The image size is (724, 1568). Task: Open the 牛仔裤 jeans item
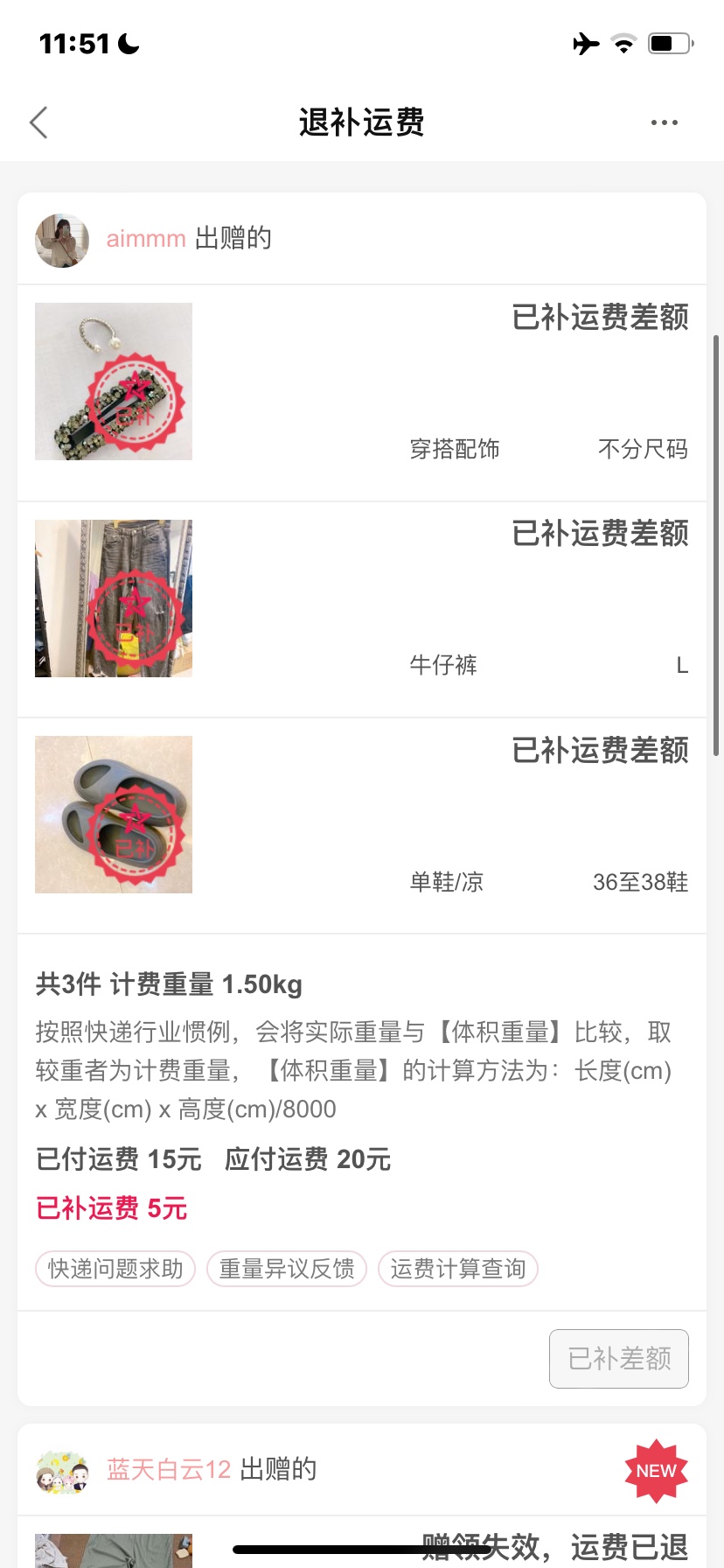(114, 598)
